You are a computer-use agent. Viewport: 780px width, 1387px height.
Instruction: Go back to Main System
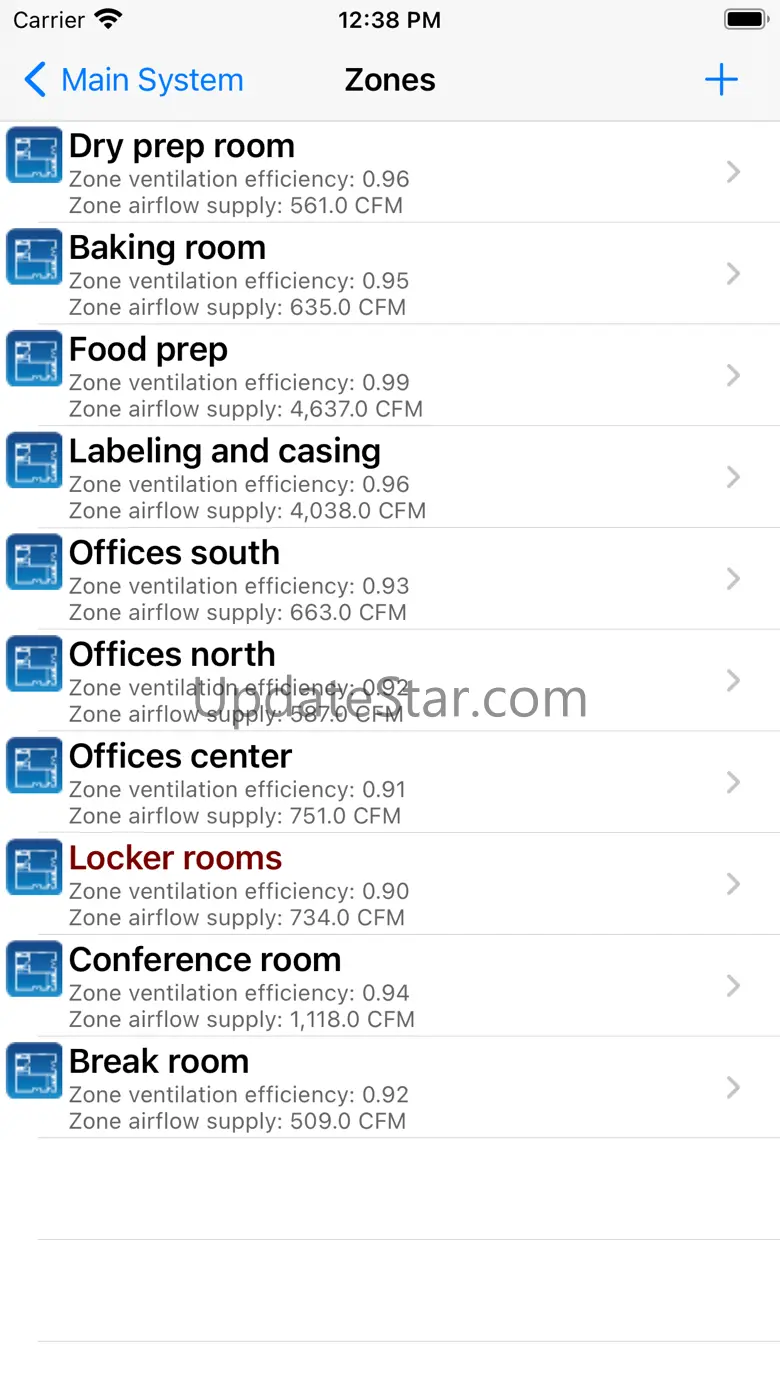[x=134, y=80]
